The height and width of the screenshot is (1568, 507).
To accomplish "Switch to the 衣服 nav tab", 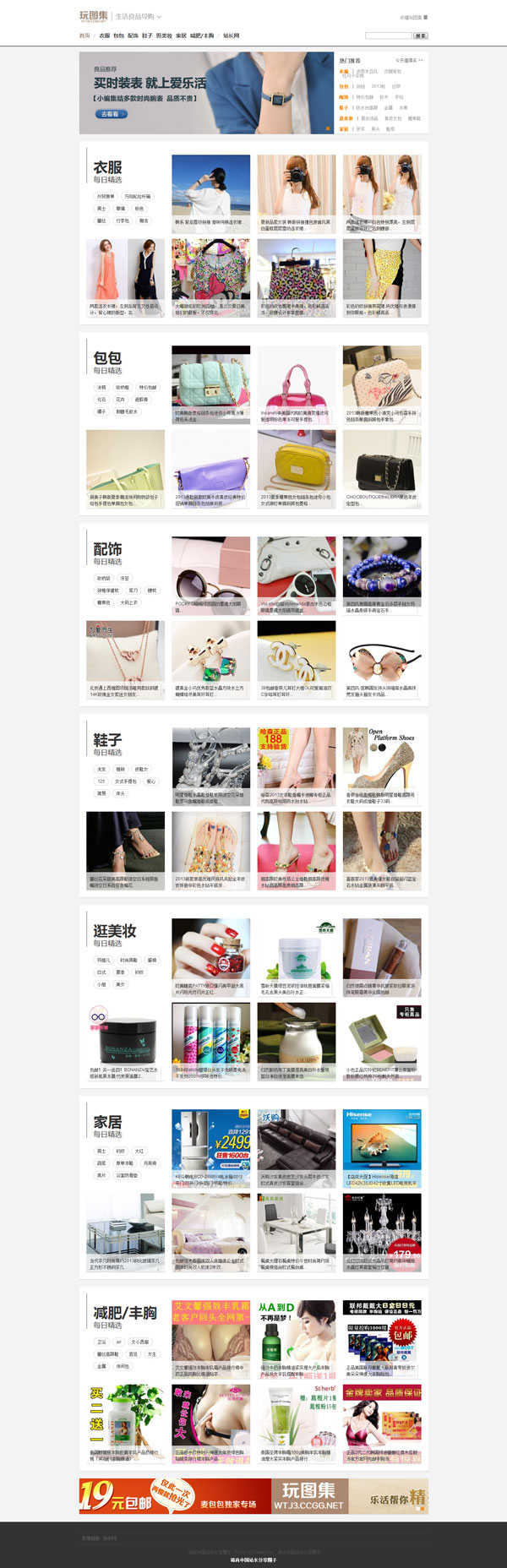I will click(104, 35).
